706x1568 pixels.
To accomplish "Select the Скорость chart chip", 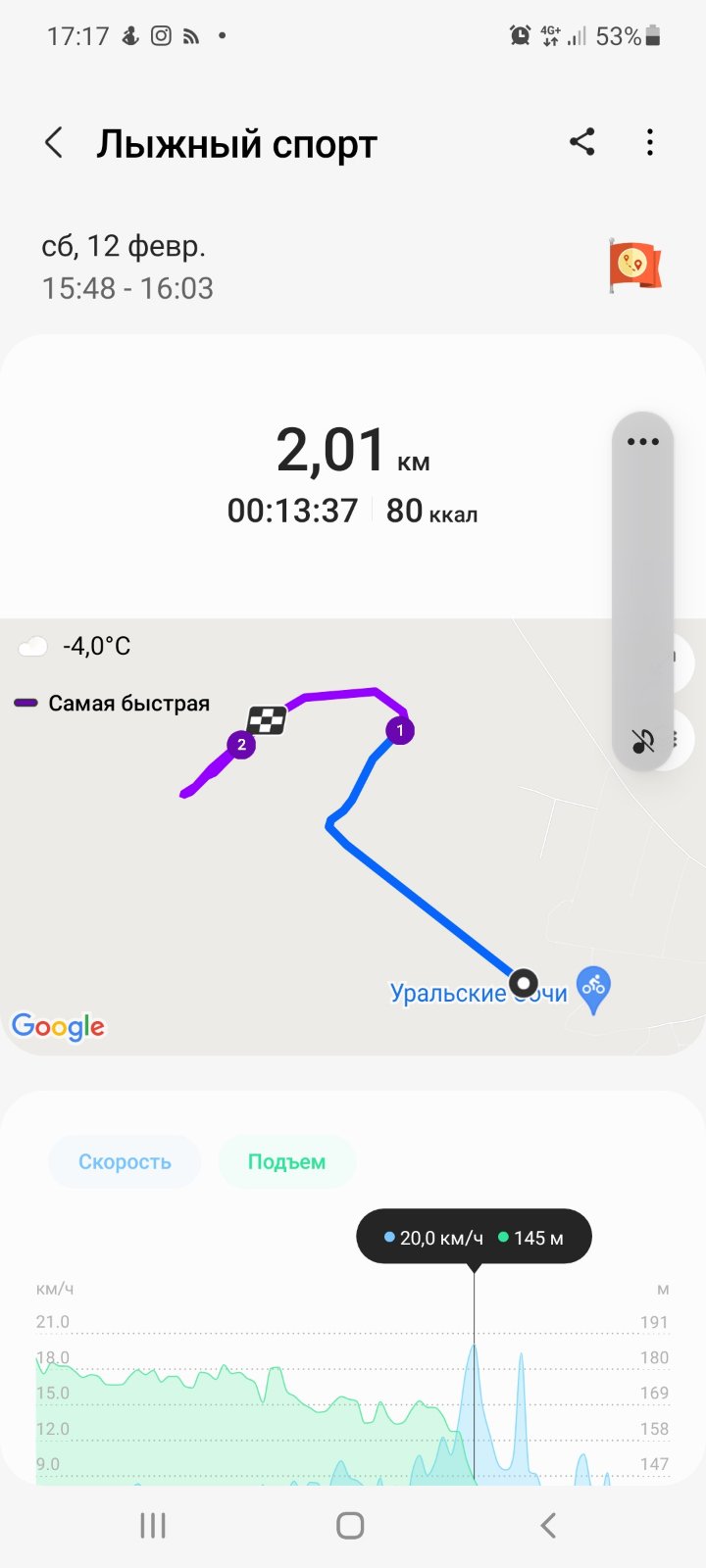I will pos(125,1161).
